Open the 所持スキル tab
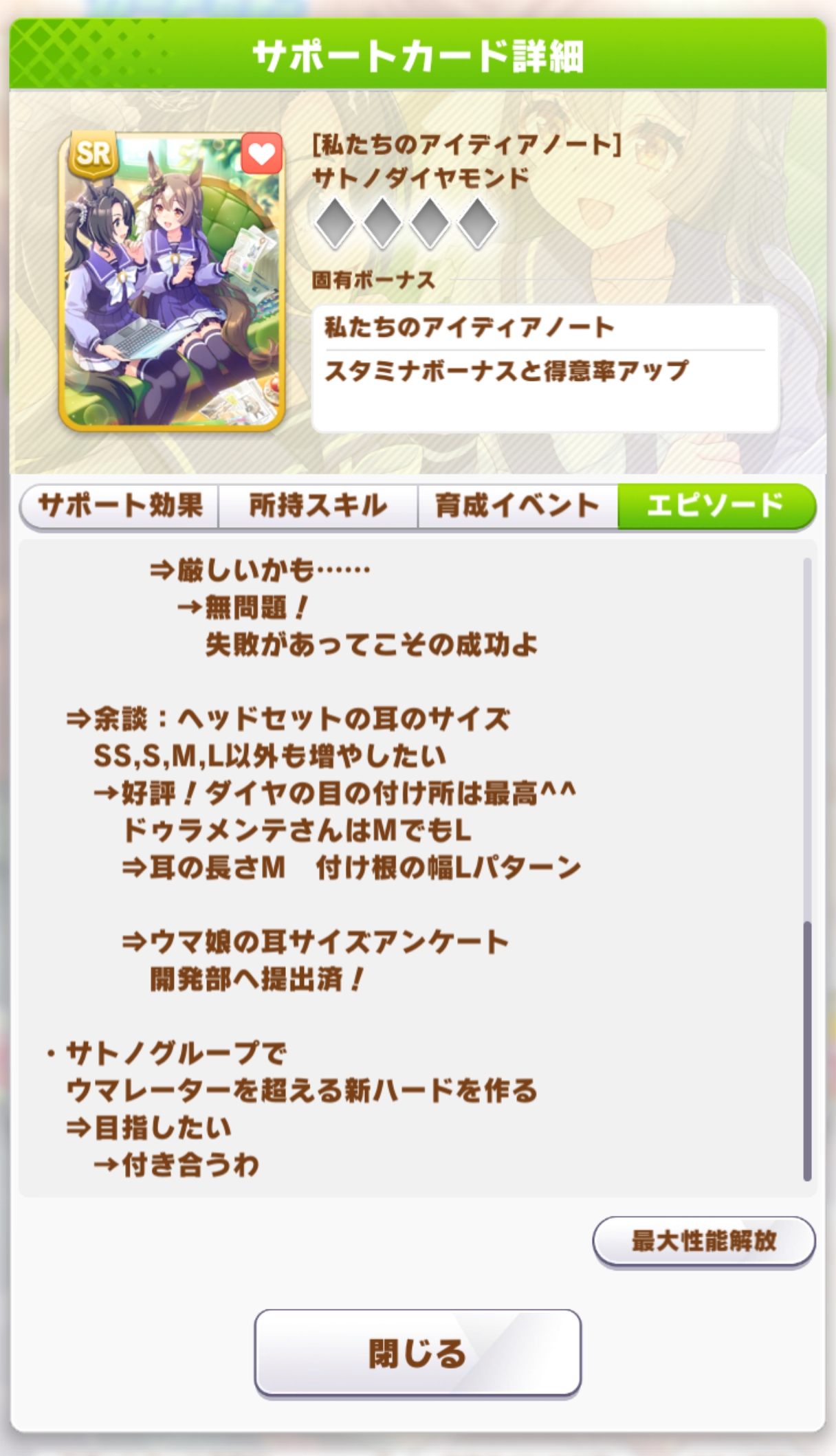The image size is (836, 1456). pos(318,507)
